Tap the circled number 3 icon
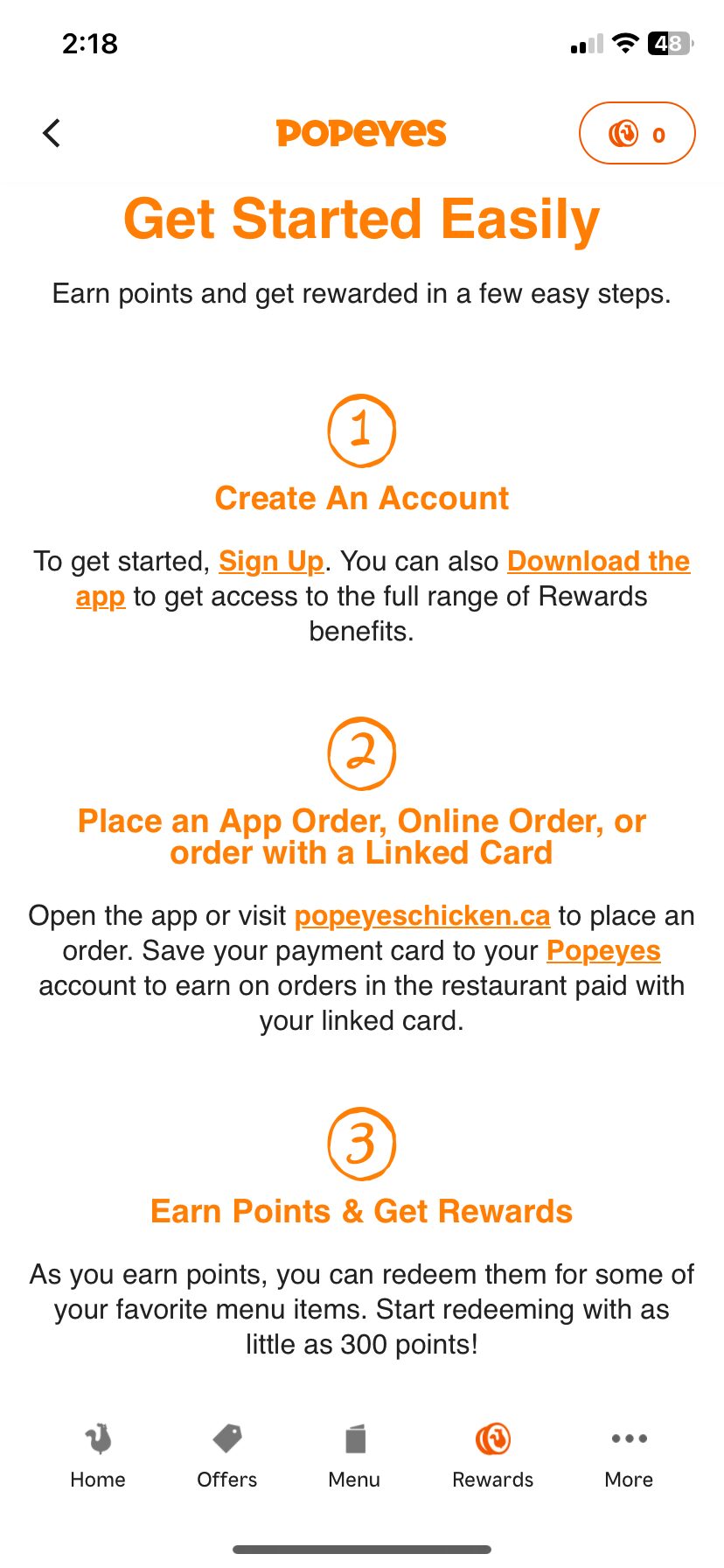Screen dimensions: 724x1568 361,1143
